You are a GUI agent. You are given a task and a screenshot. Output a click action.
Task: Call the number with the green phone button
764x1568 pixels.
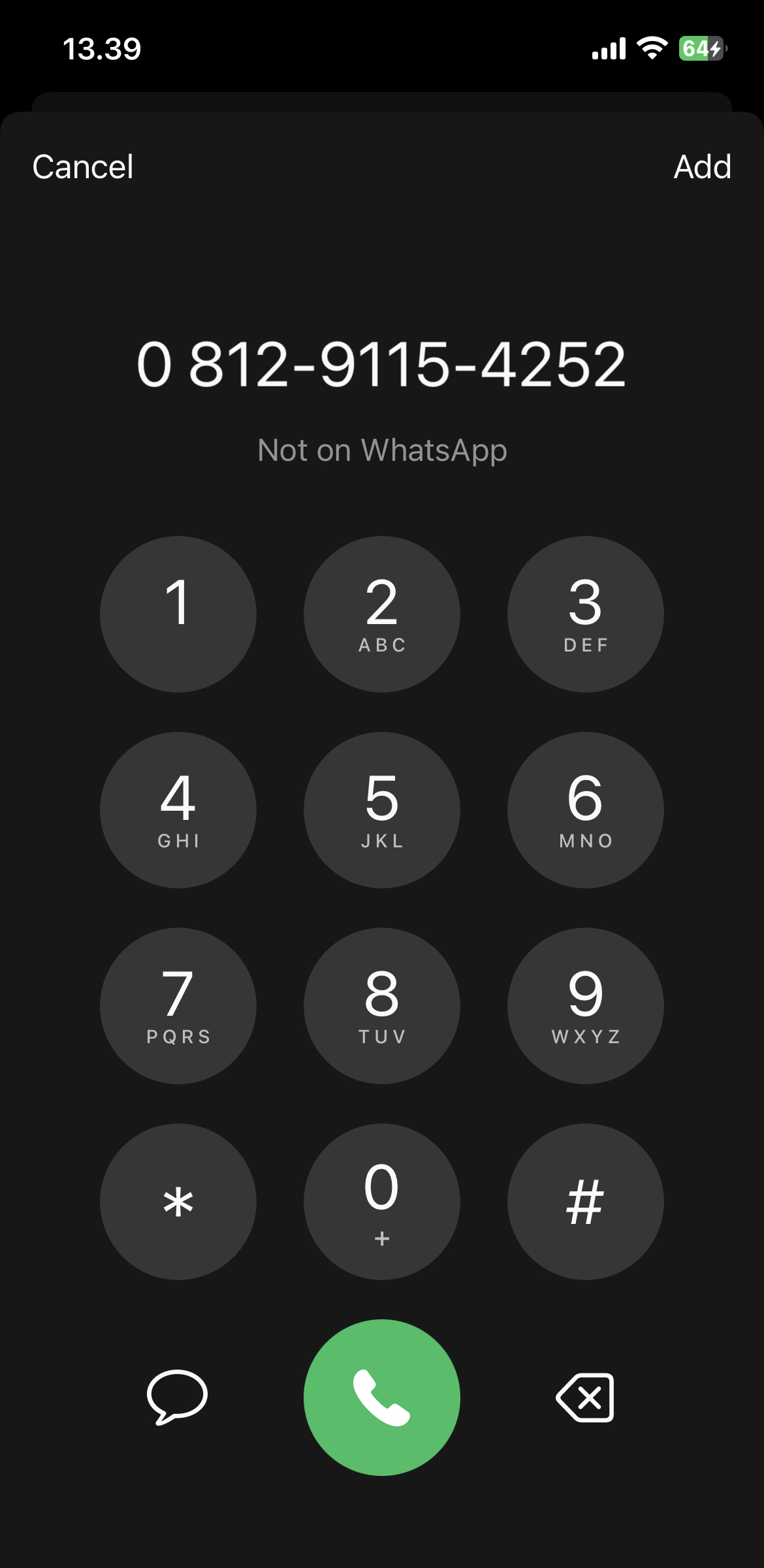[x=382, y=1398]
